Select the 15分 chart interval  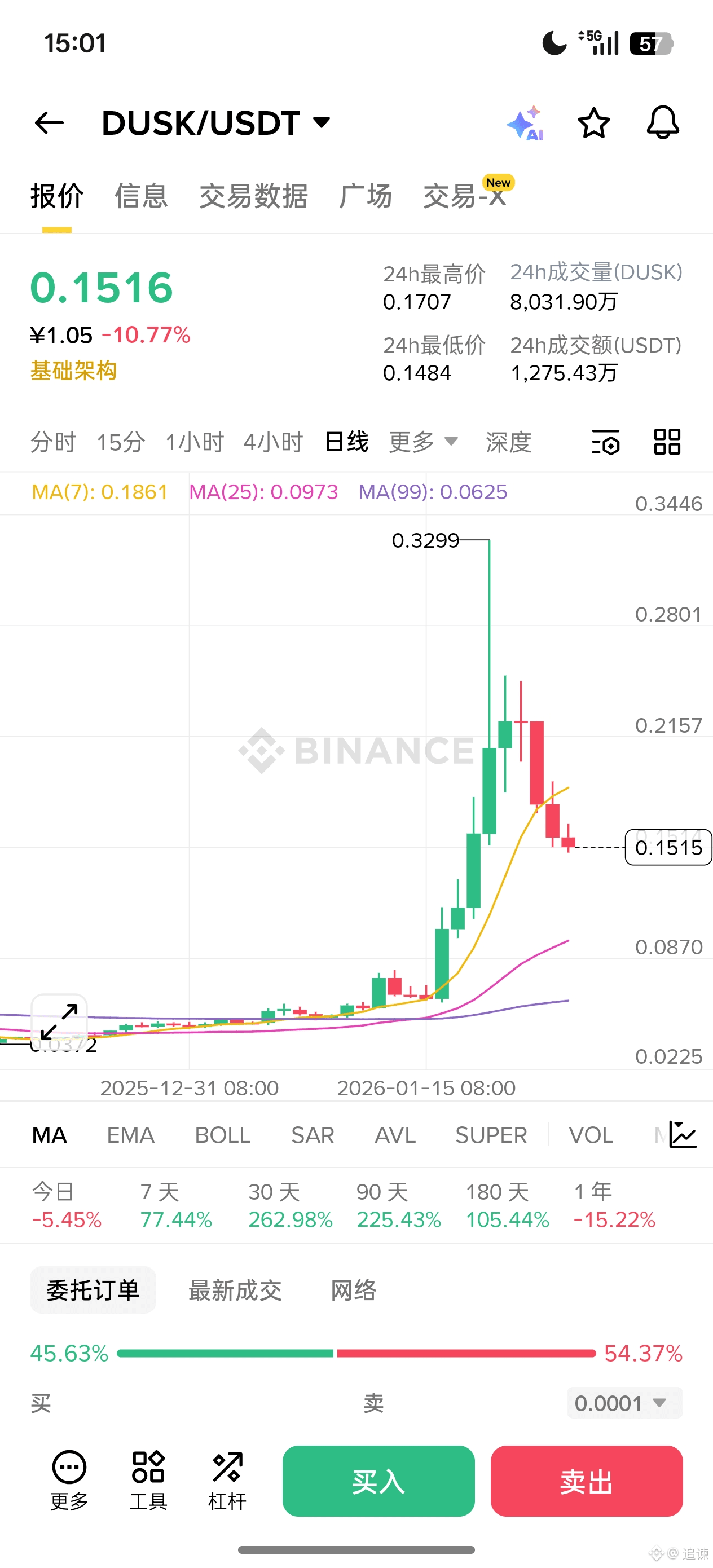click(x=121, y=442)
